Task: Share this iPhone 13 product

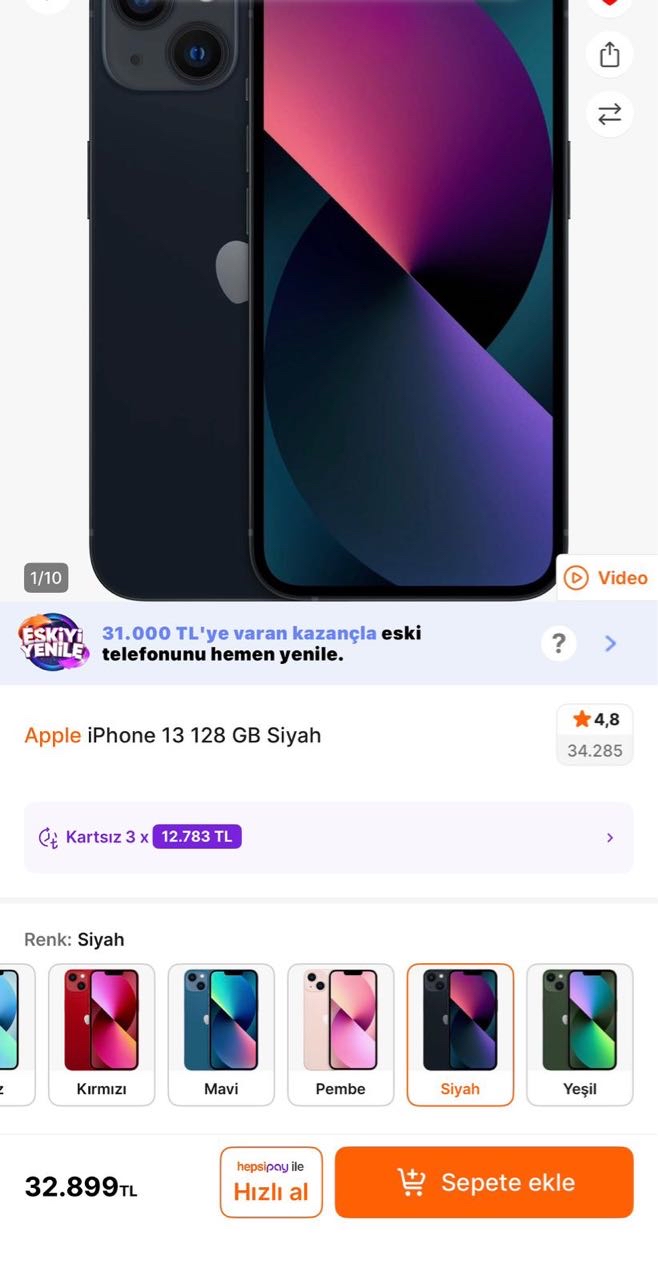Action: tap(609, 54)
